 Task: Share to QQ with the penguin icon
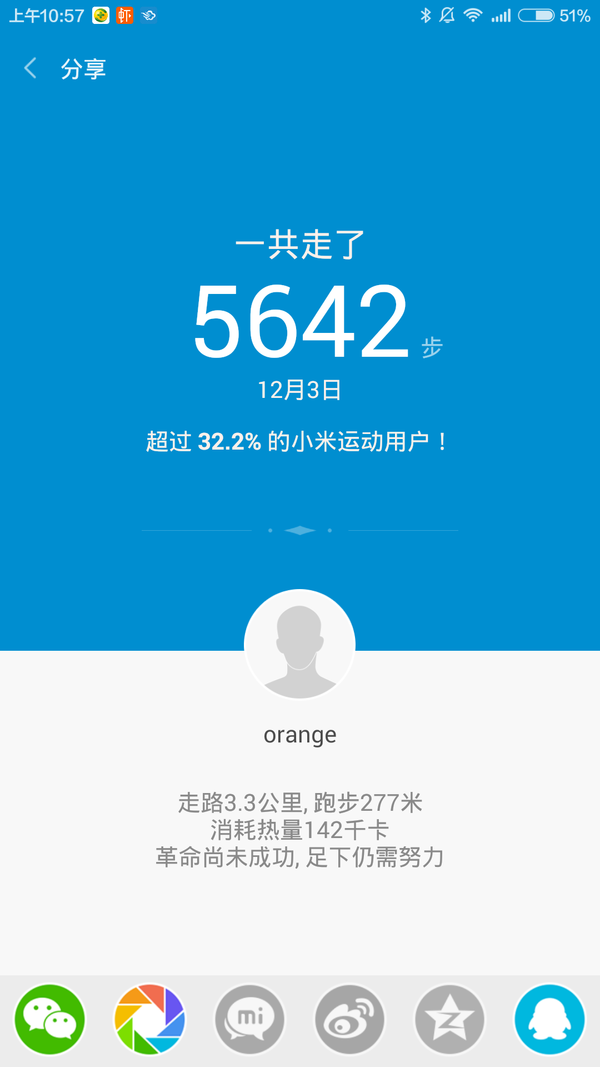click(x=550, y=1019)
